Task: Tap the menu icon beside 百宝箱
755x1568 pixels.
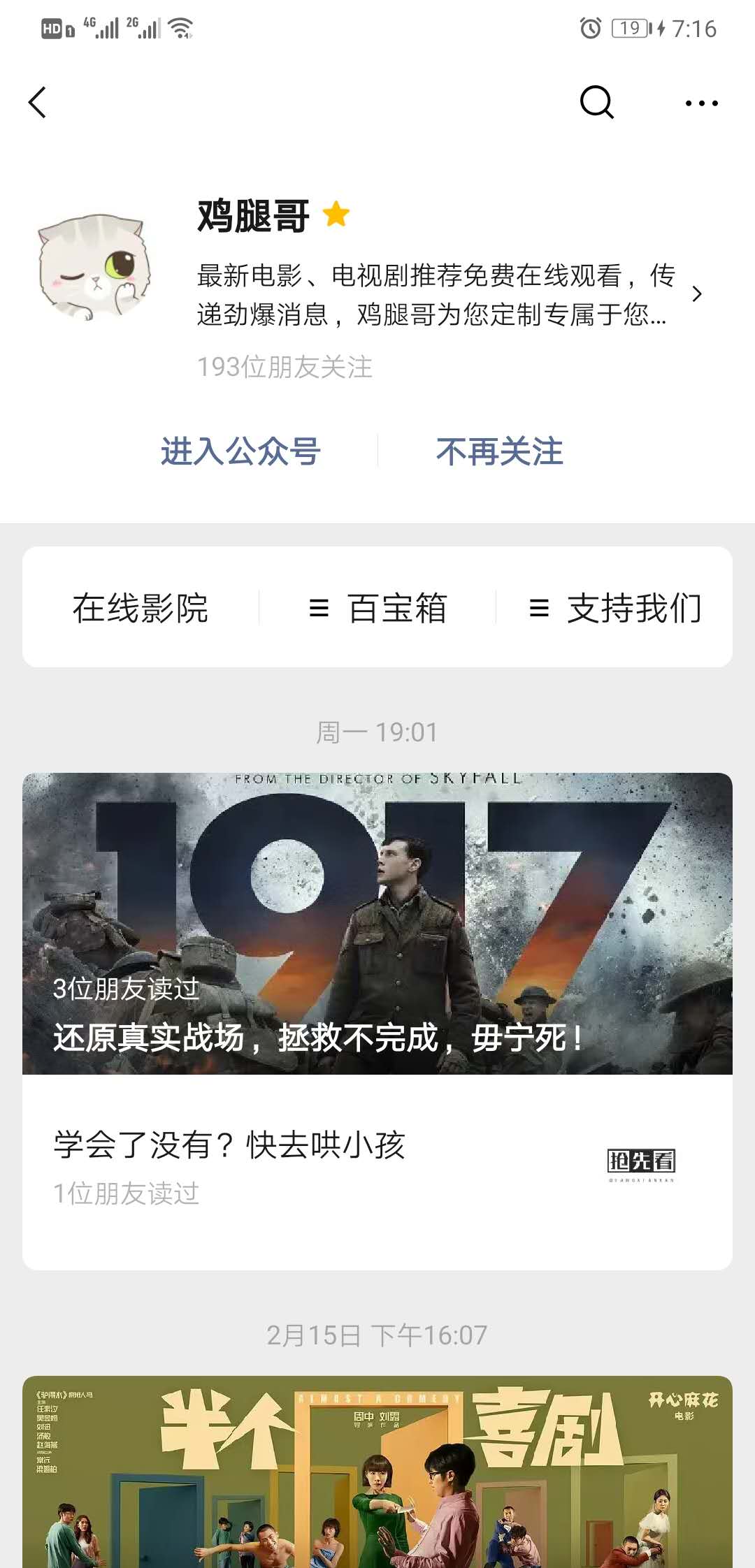Action: (x=320, y=609)
